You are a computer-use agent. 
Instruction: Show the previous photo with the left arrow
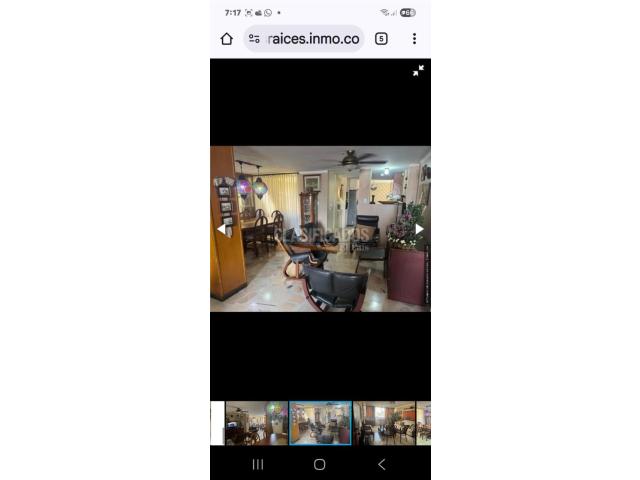[x=221, y=229]
